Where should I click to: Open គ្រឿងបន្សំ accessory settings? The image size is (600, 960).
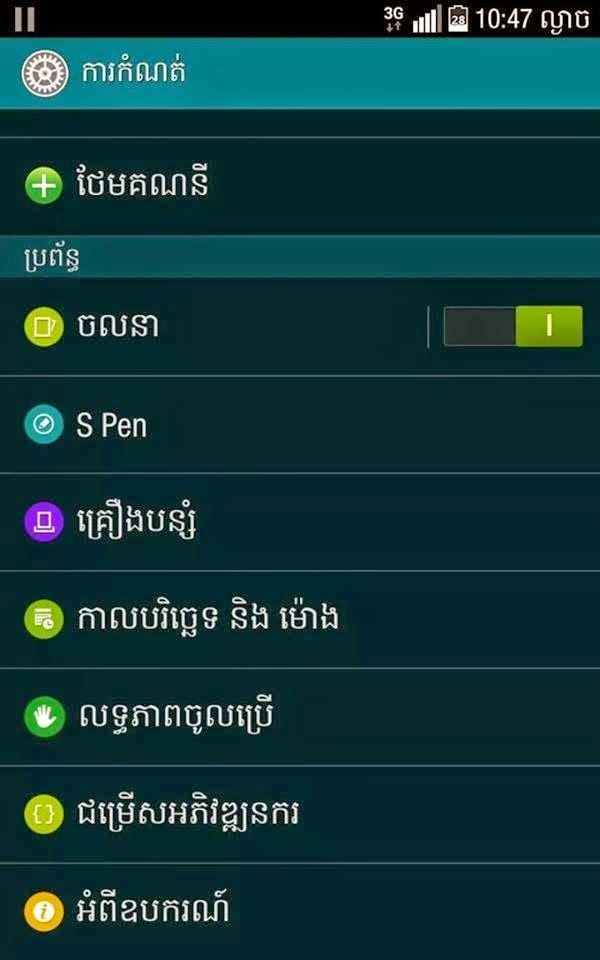pos(136,522)
